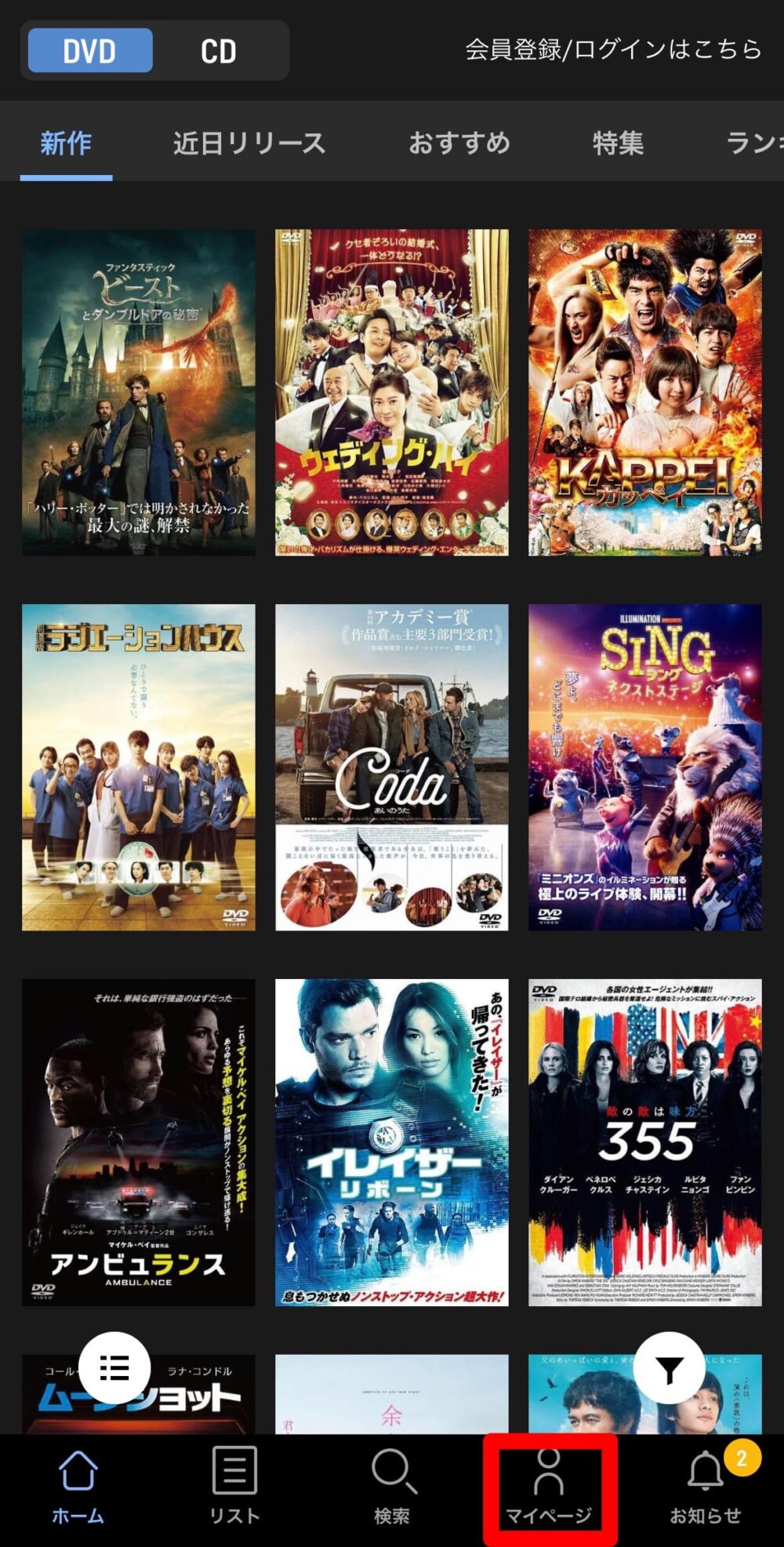Open the SING ネクストステージ cover
784x1547 pixels.
[x=644, y=767]
